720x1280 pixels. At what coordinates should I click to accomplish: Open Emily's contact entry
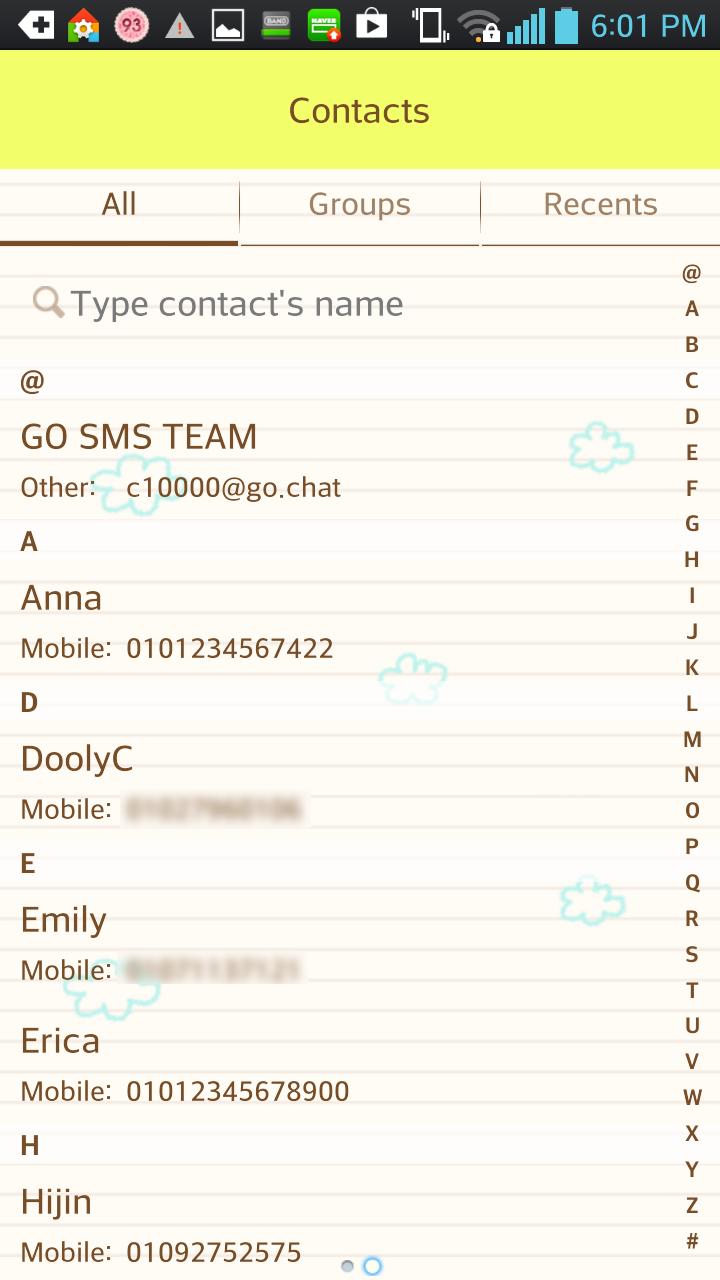click(63, 918)
